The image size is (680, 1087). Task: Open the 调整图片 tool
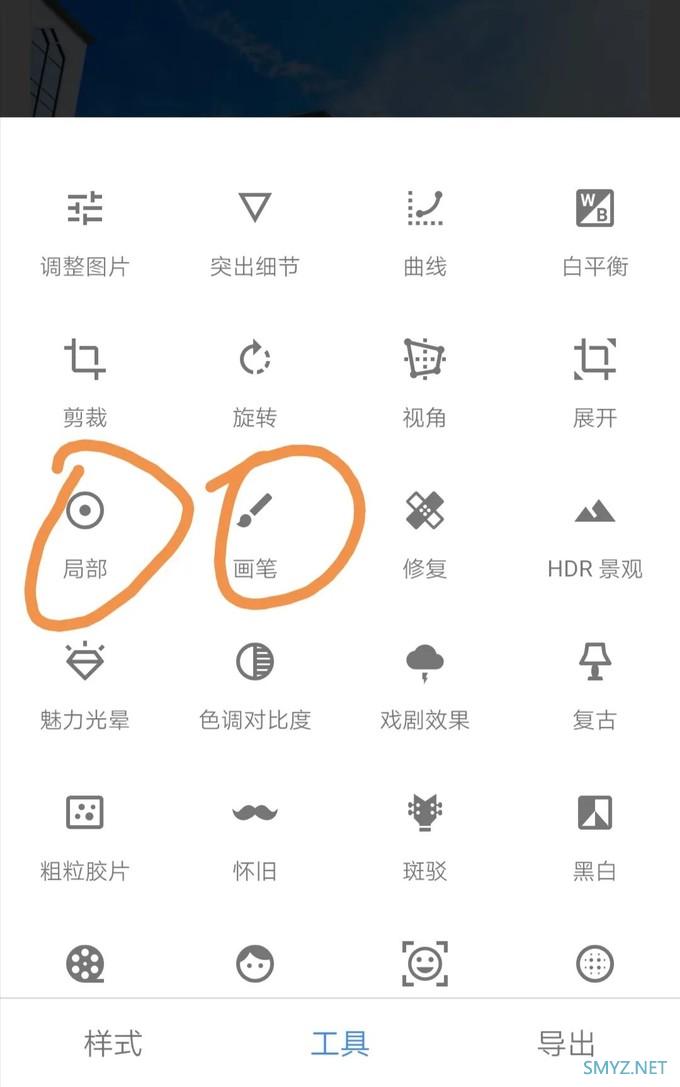pyautogui.click(x=85, y=209)
